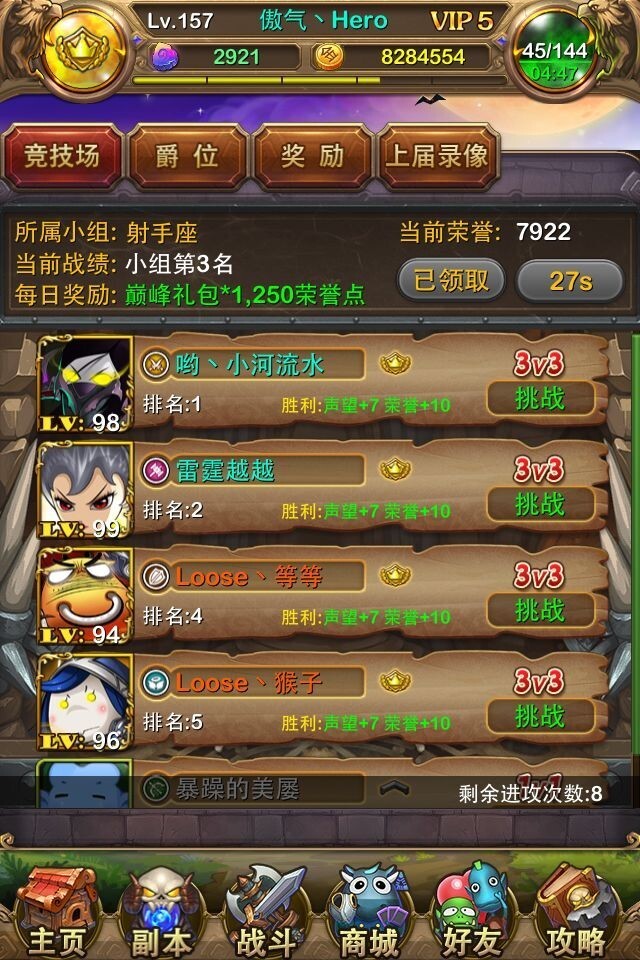Challenge player Loose丶等等
Screen dimensions: 640x960
540,610
